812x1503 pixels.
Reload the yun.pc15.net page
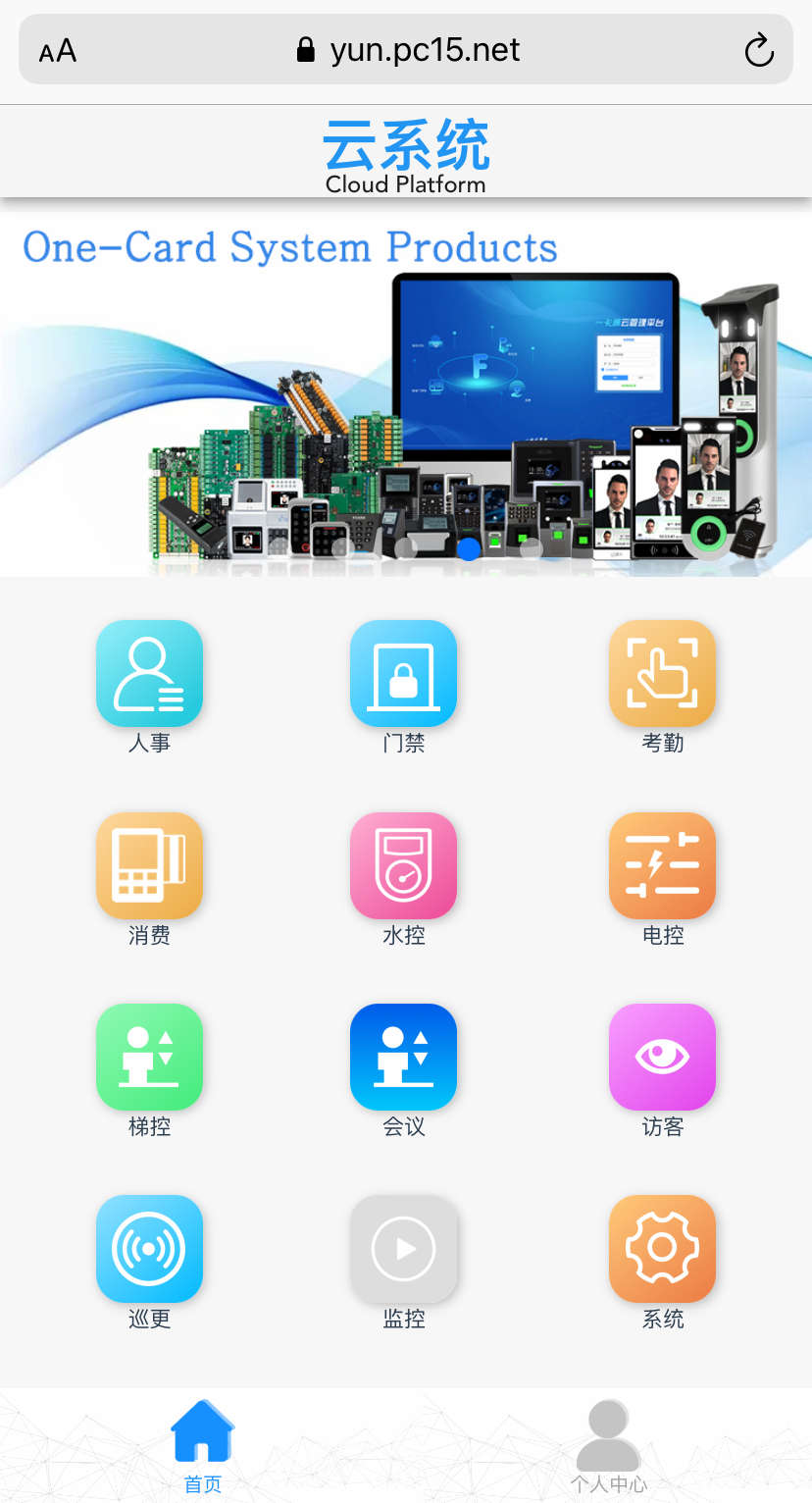(759, 49)
